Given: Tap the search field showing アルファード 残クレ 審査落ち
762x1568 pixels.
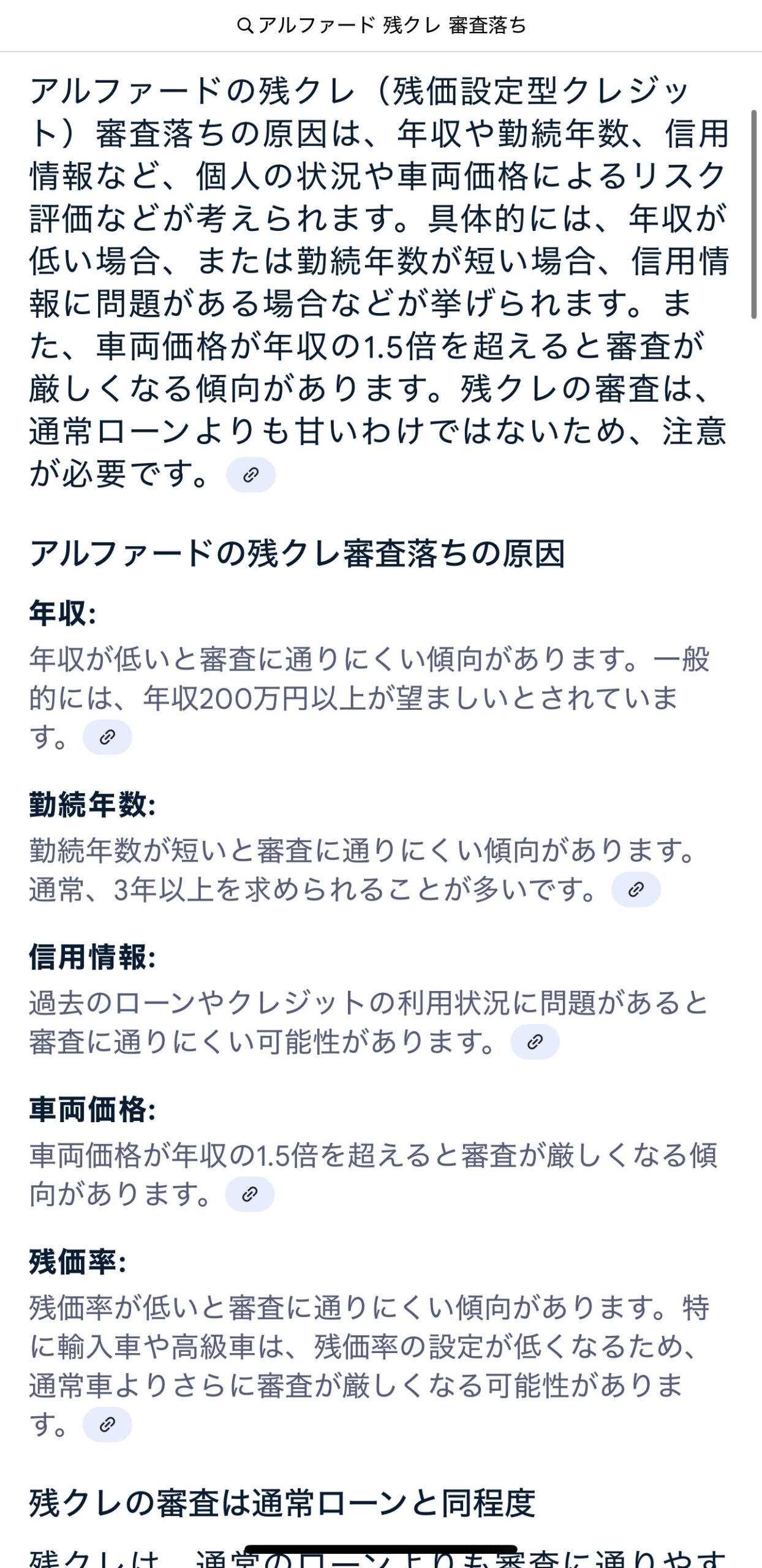Looking at the screenshot, I should [381, 25].
